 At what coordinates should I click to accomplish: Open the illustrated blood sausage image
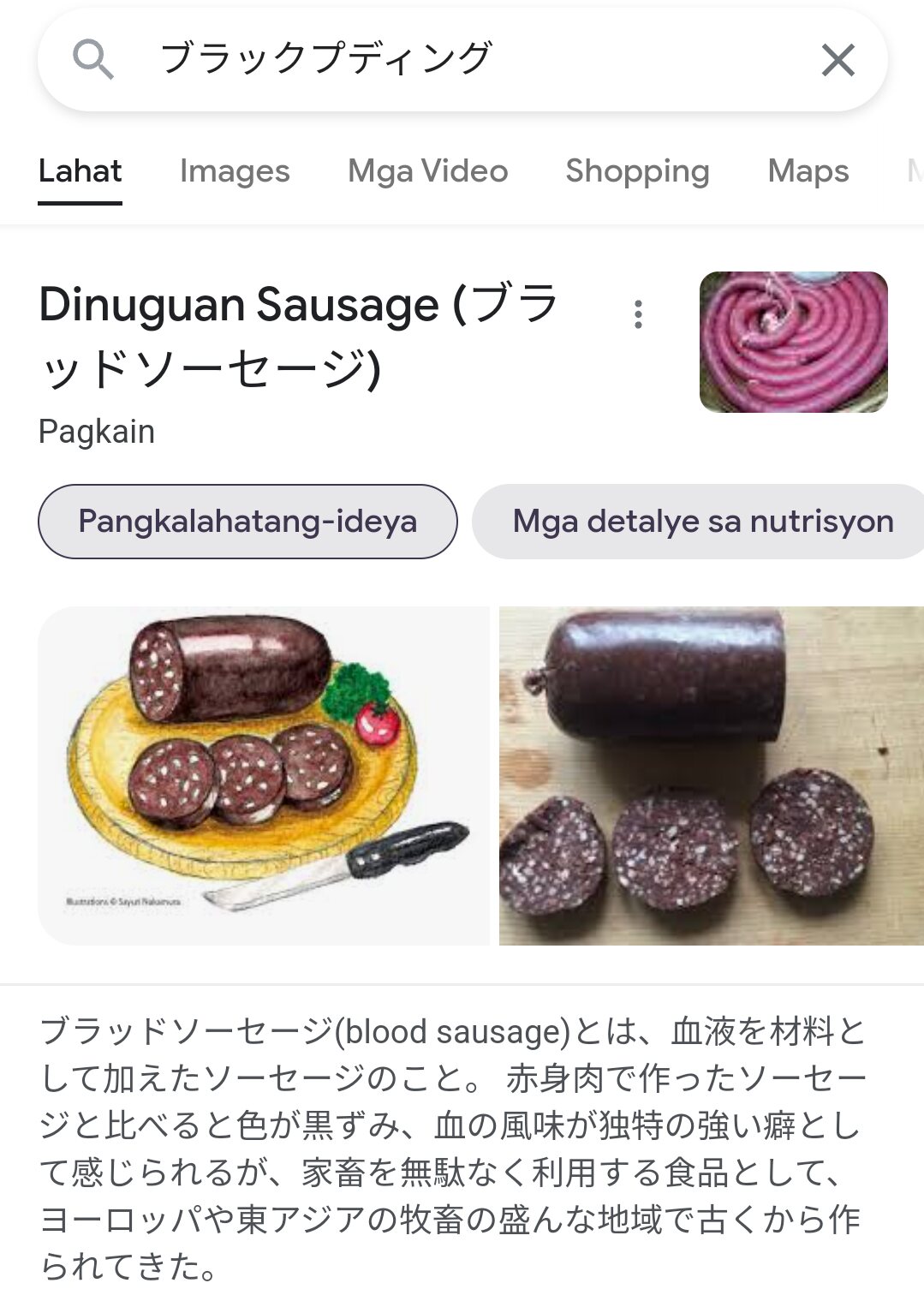(x=264, y=775)
